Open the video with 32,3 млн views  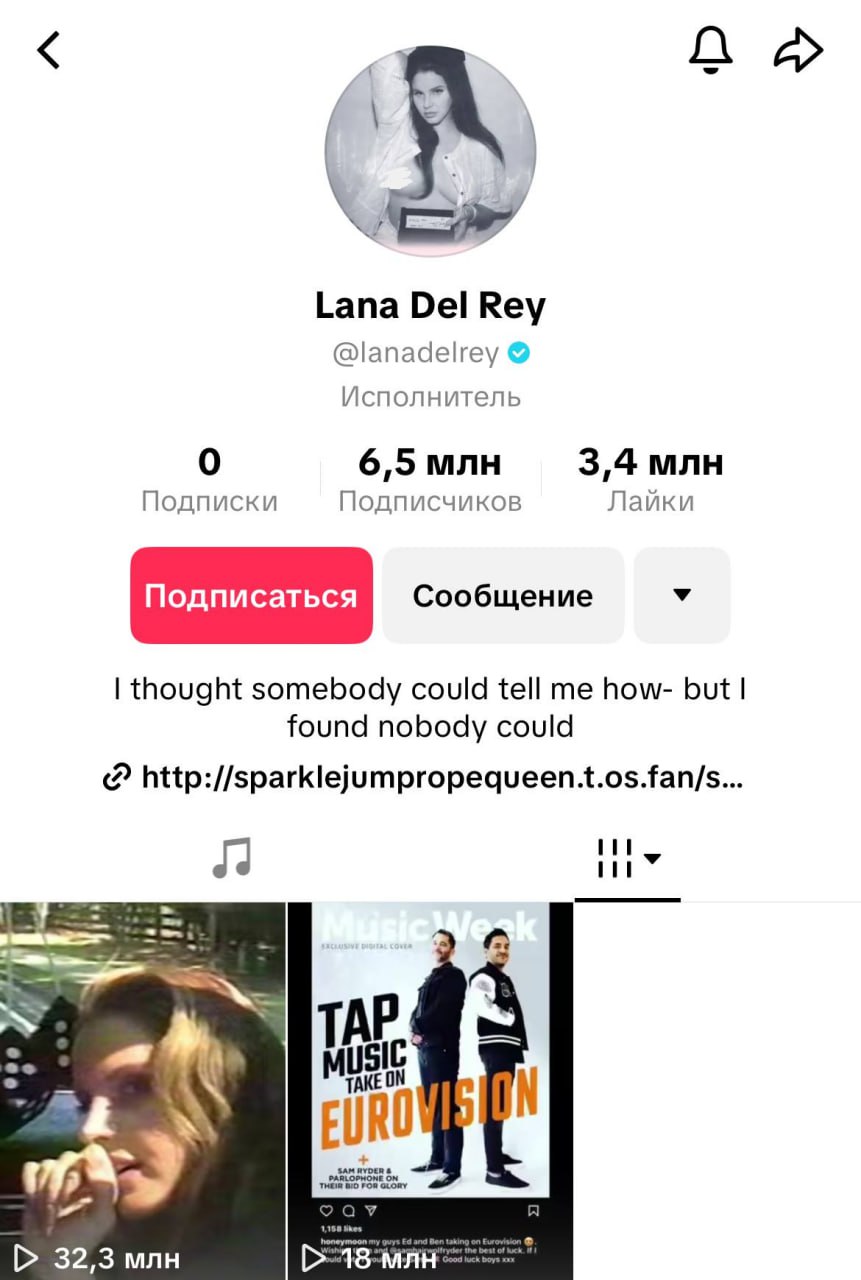coord(143,1090)
